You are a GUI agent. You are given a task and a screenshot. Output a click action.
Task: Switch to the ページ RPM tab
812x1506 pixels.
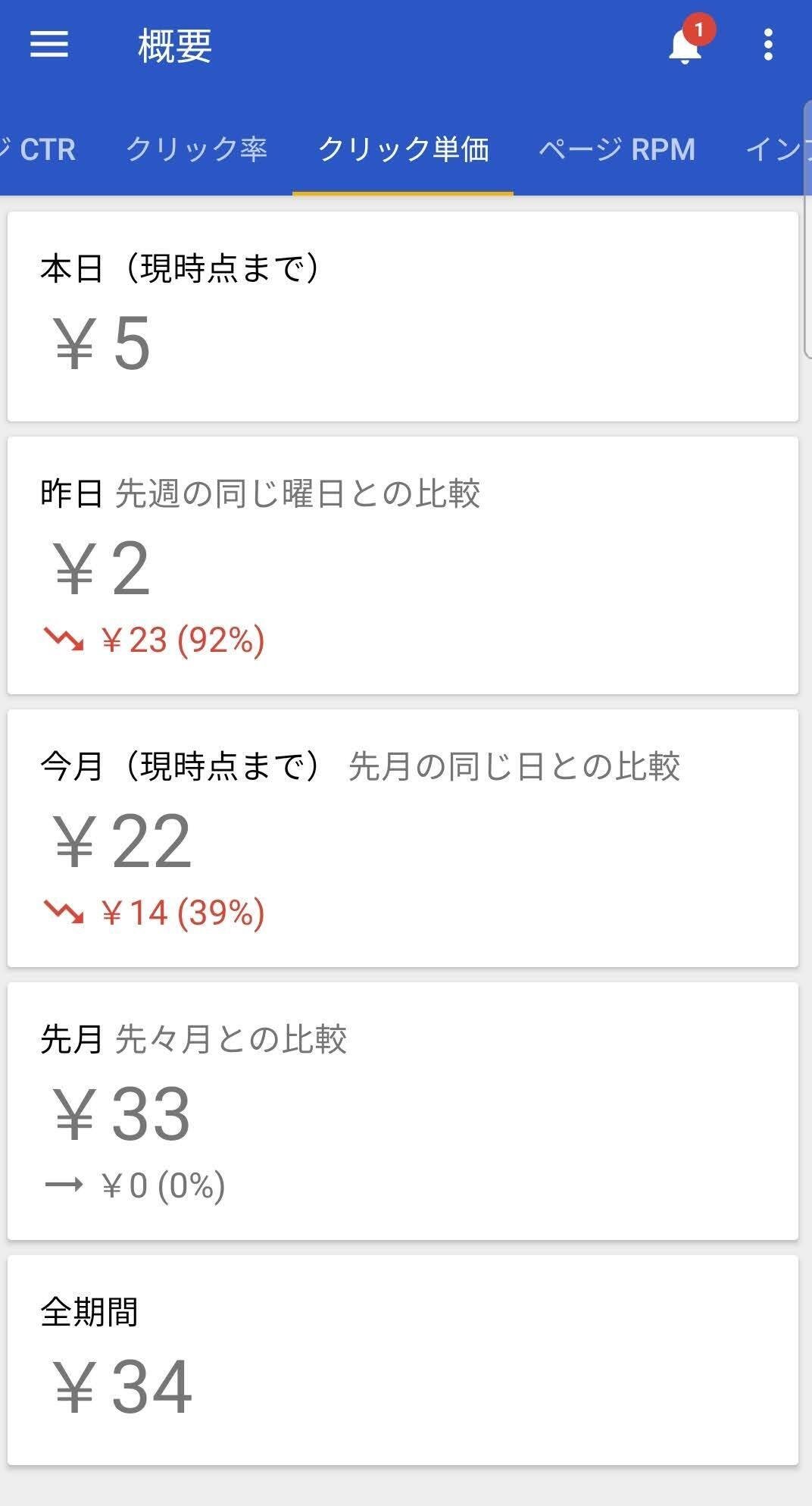coord(617,149)
